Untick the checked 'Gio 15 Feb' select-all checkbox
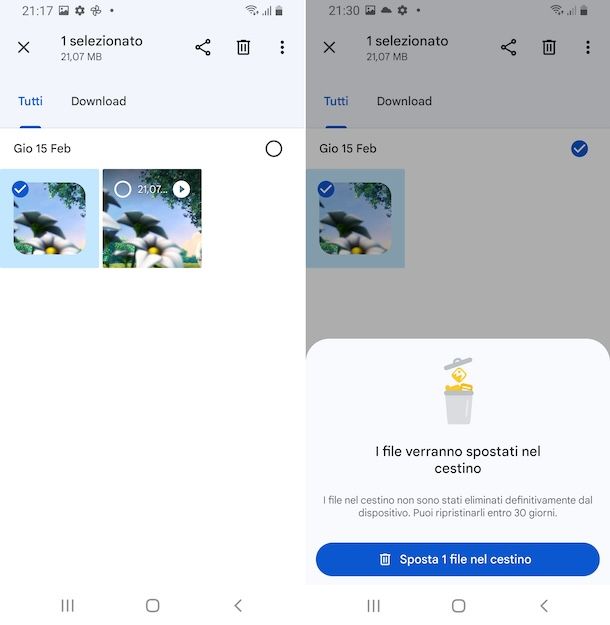 (x=579, y=149)
